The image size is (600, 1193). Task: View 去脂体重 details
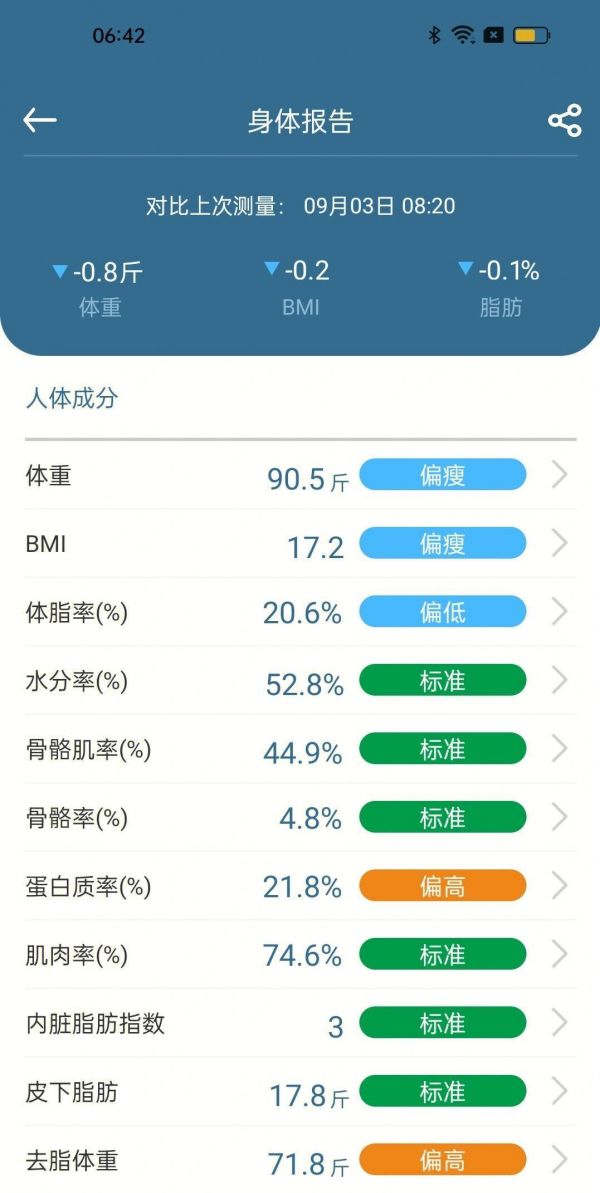pyautogui.click(x=300, y=1160)
